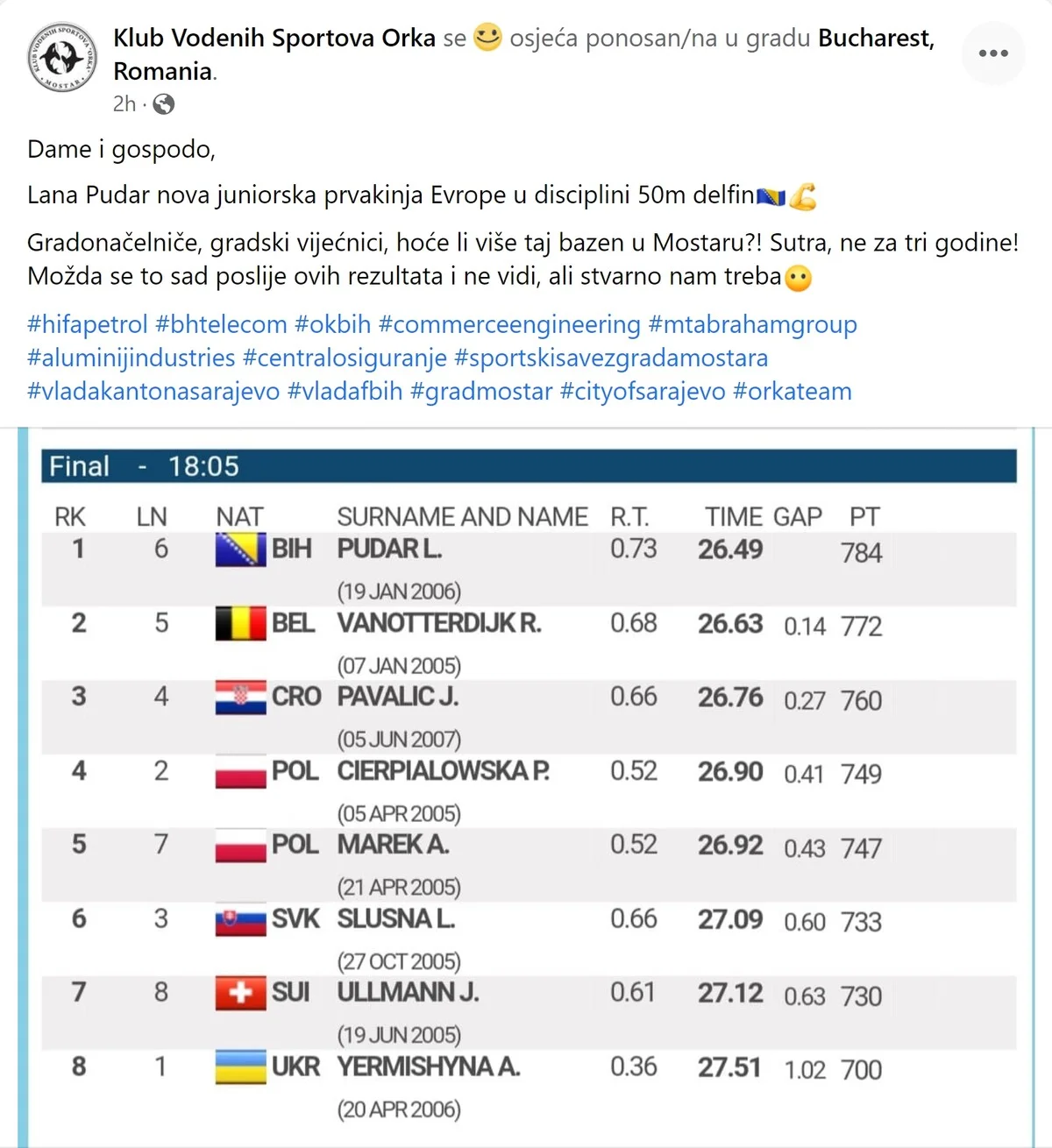Open the #gradmostar hashtag
Viewport: 1052px width, 1148px height.
481,391
